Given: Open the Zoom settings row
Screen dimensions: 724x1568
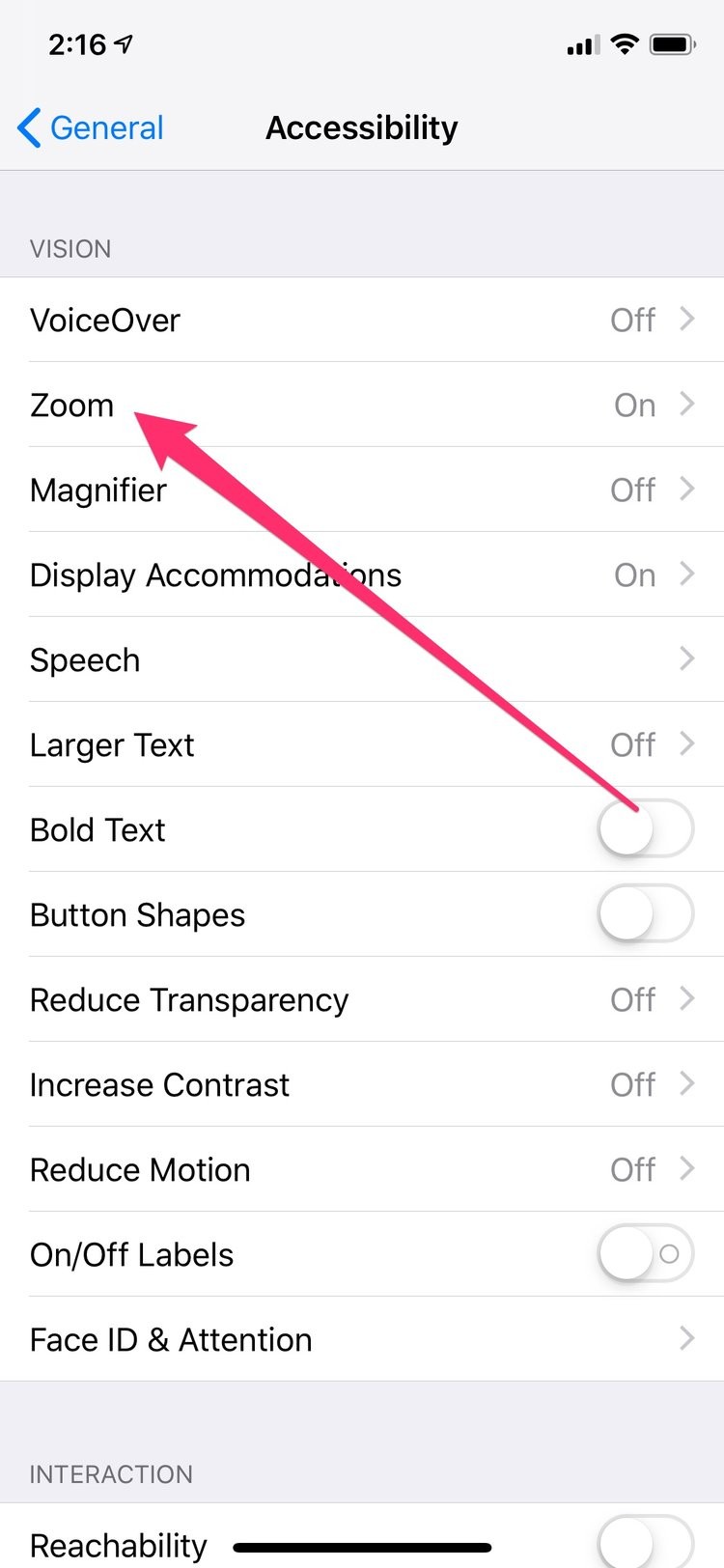Looking at the screenshot, I should (x=362, y=405).
